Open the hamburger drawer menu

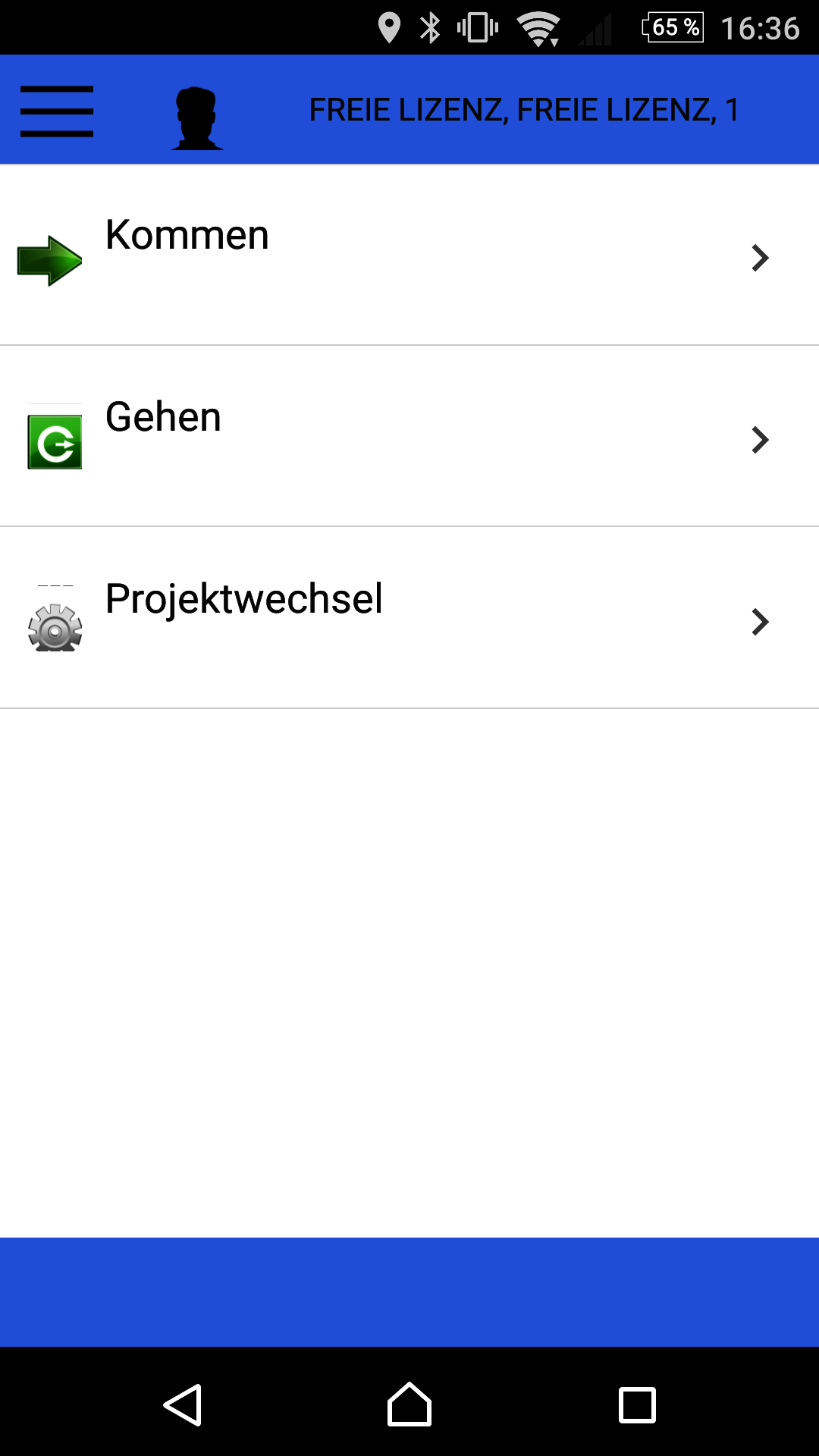pyautogui.click(x=57, y=111)
